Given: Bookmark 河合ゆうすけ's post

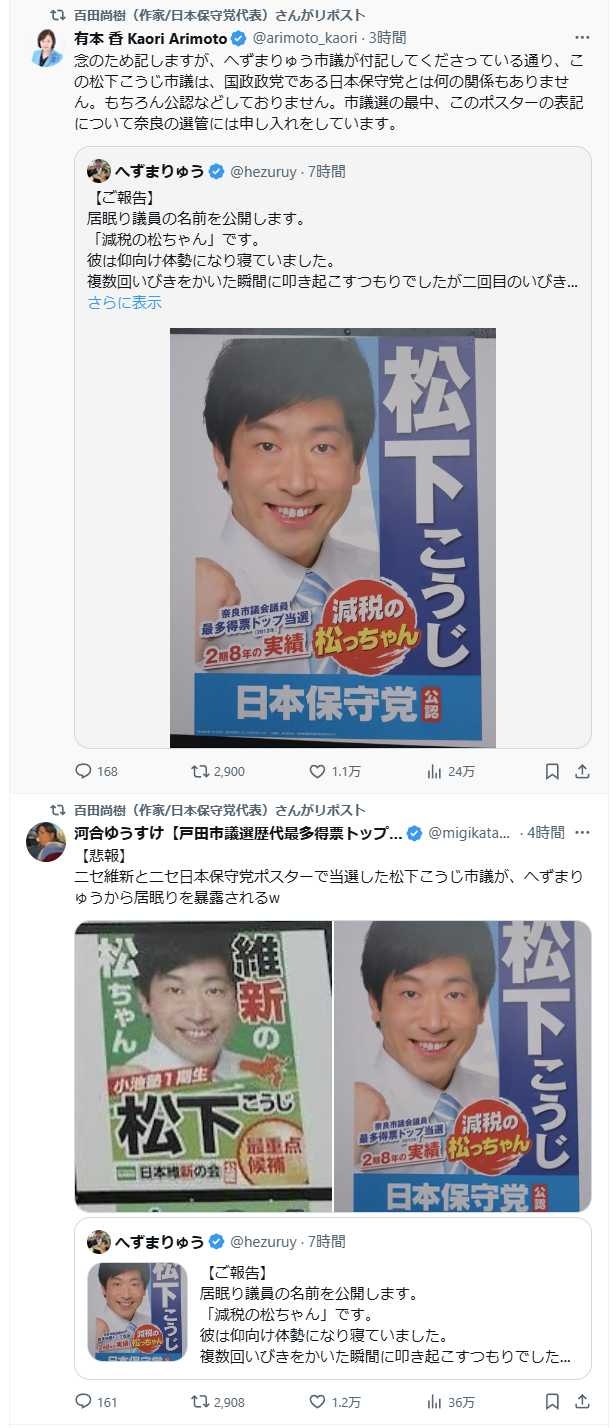Looking at the screenshot, I should [552, 1402].
